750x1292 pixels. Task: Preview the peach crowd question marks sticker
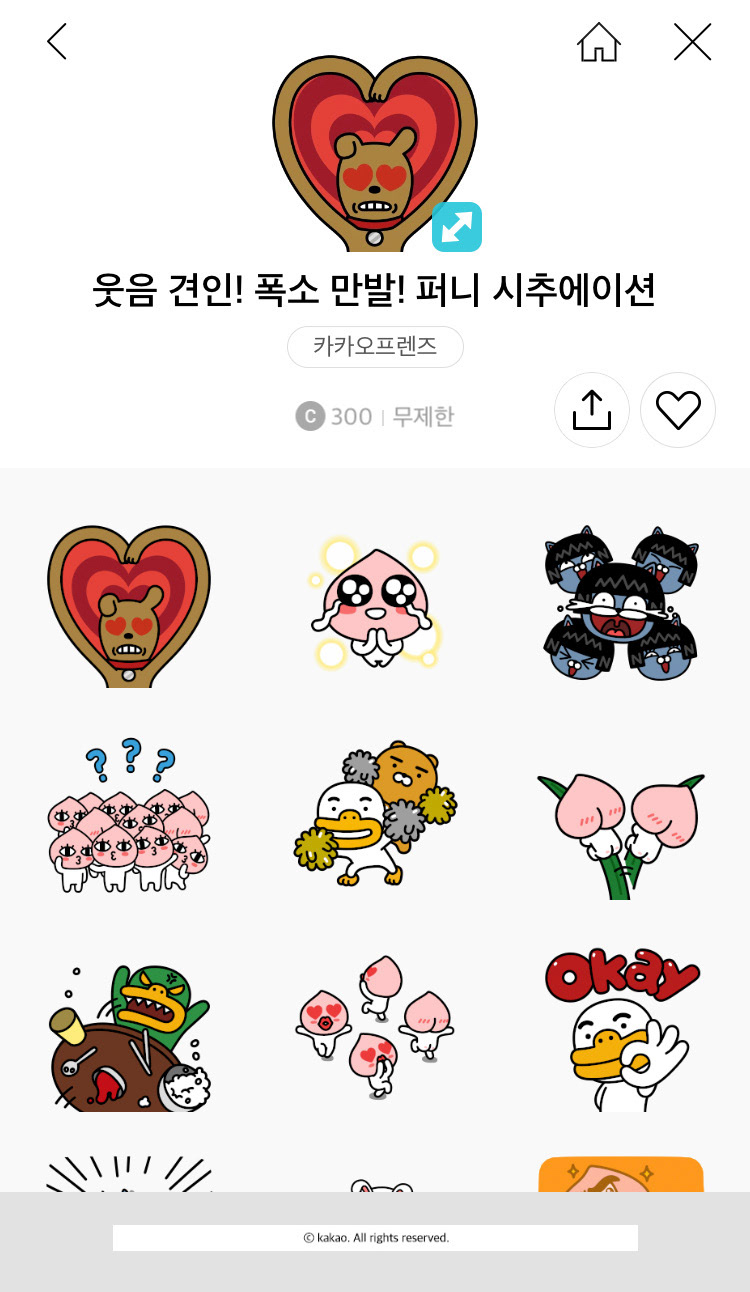(129, 818)
